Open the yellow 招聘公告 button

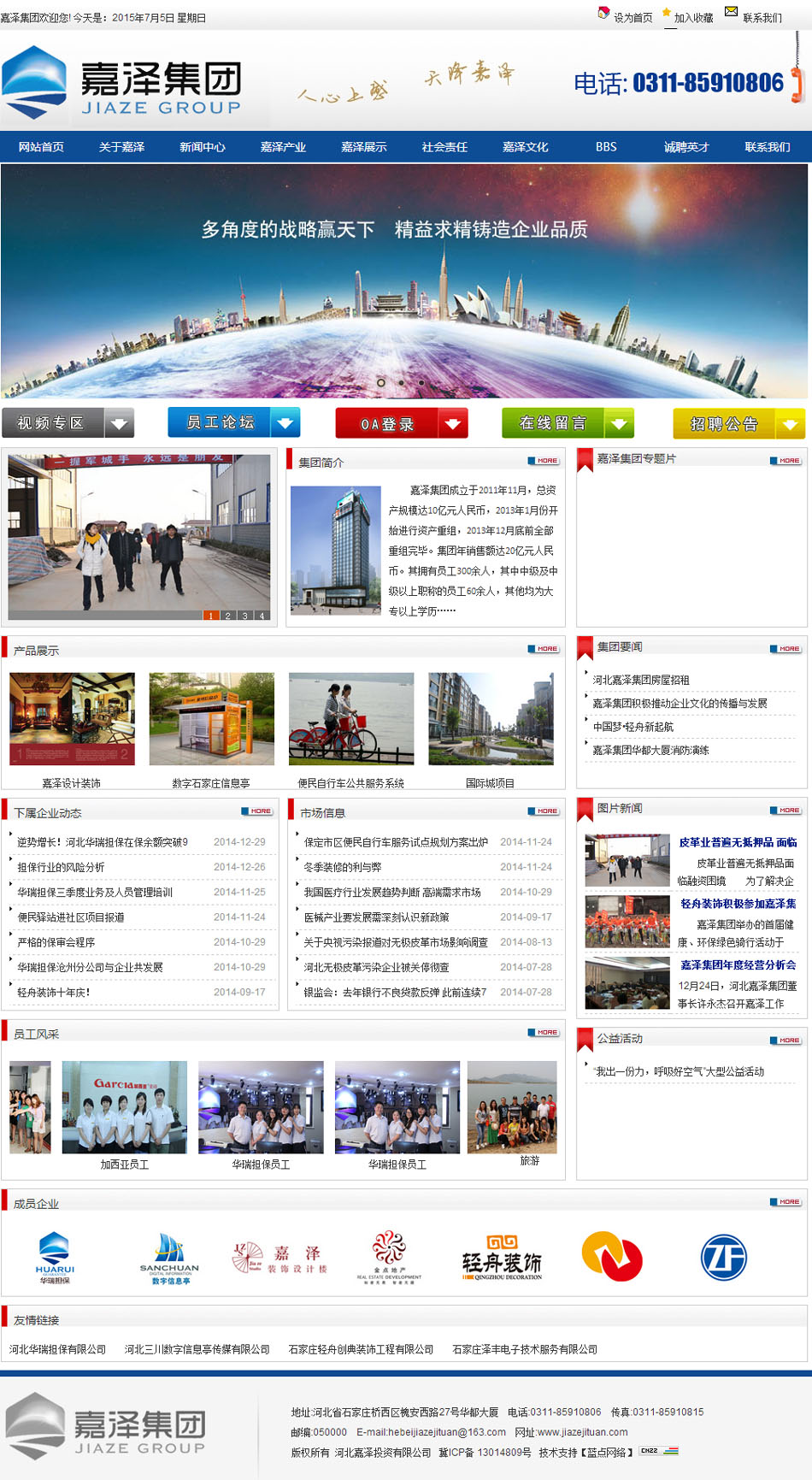click(738, 423)
